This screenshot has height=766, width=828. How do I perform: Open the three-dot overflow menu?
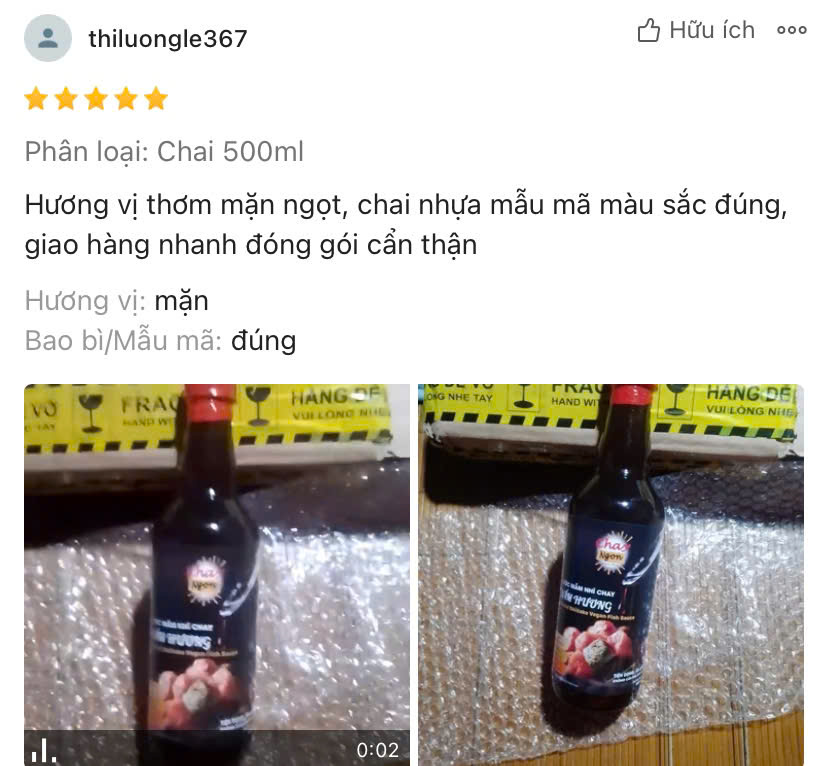tap(791, 31)
